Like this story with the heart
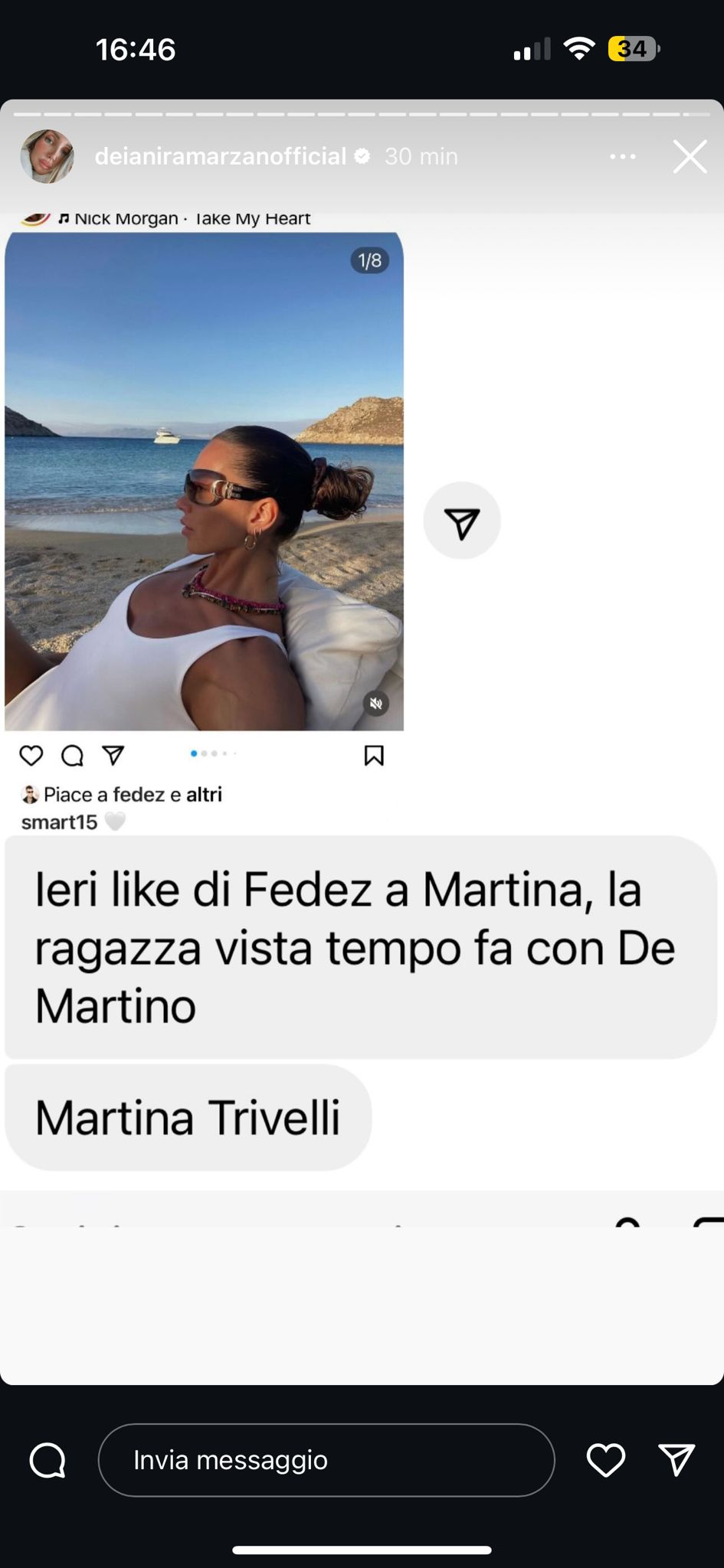This screenshot has height=1568, width=724. click(606, 1460)
